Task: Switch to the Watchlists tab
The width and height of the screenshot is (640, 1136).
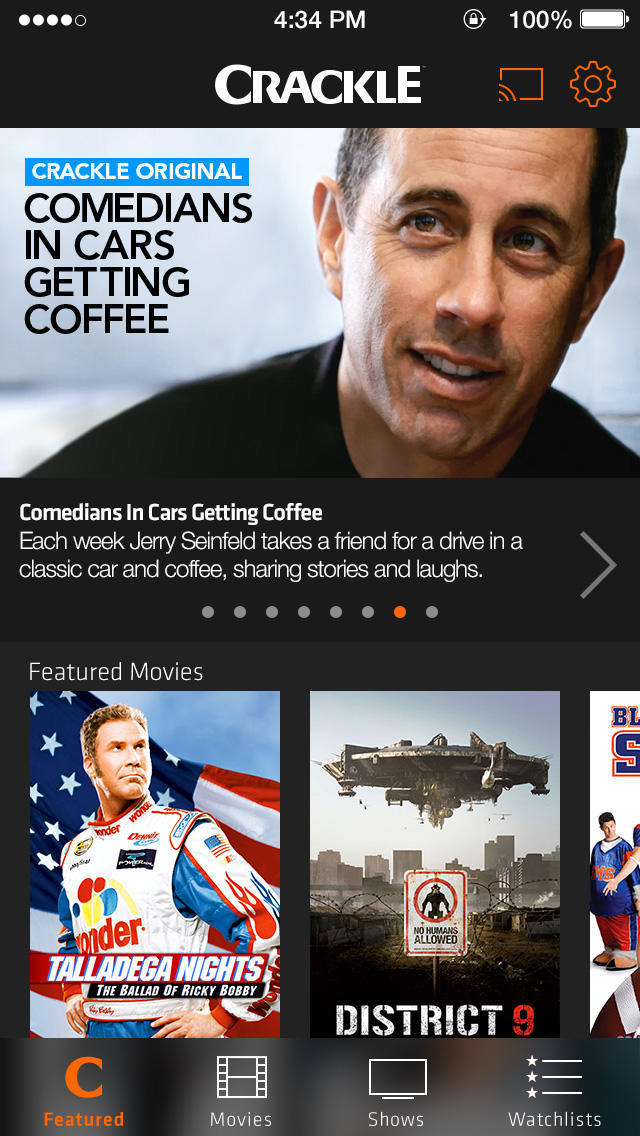Action: pyautogui.click(x=554, y=1090)
